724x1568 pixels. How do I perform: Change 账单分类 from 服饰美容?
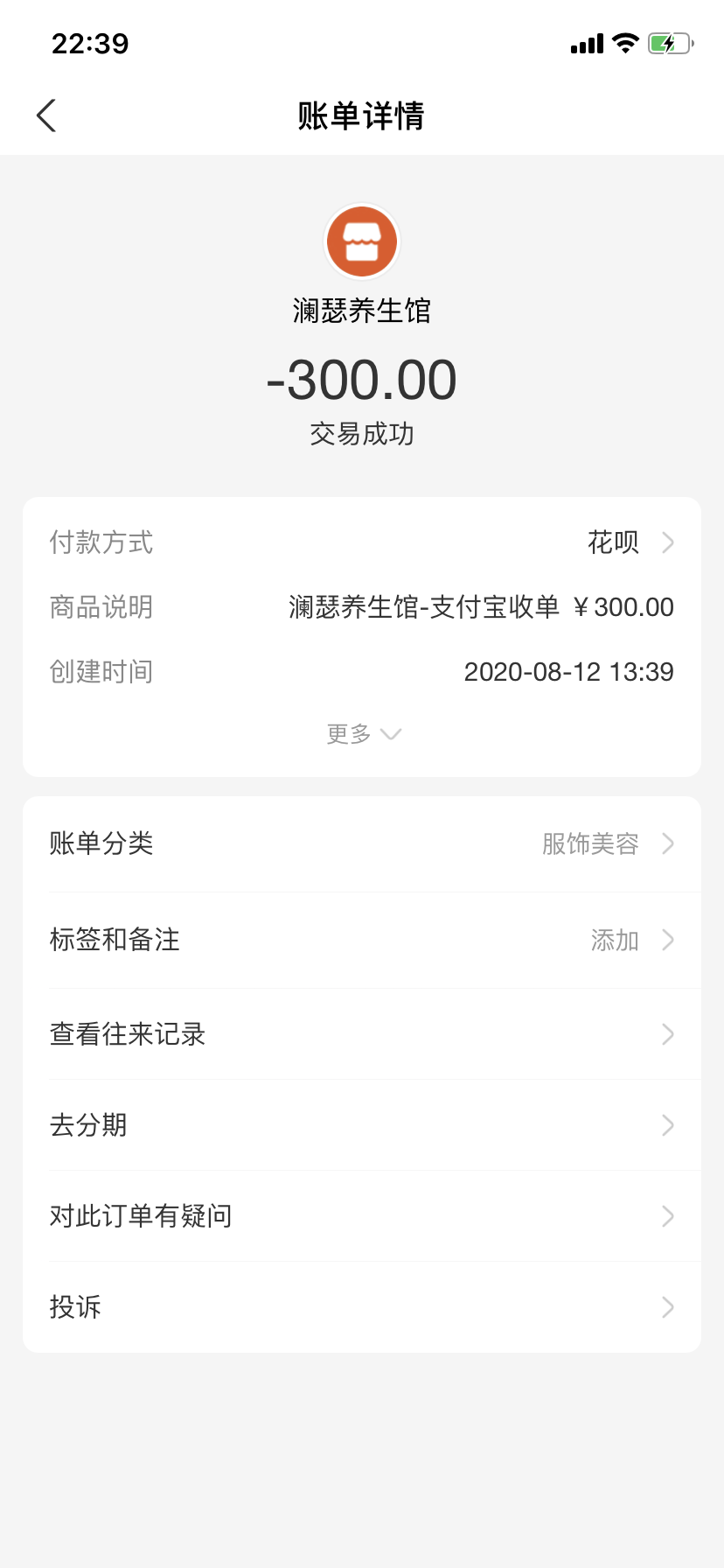click(362, 843)
